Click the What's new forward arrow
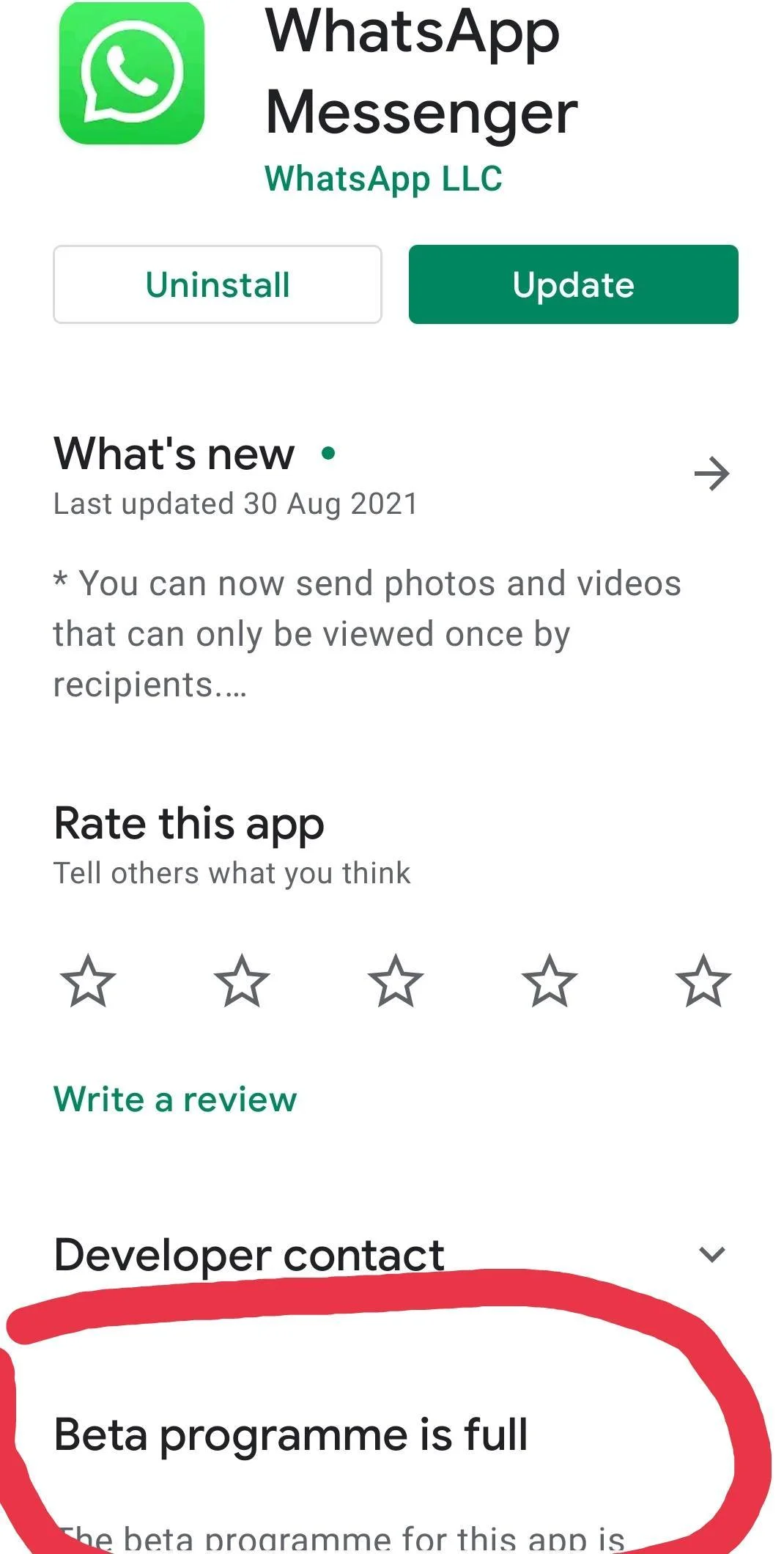The width and height of the screenshot is (784, 1554). 711,473
